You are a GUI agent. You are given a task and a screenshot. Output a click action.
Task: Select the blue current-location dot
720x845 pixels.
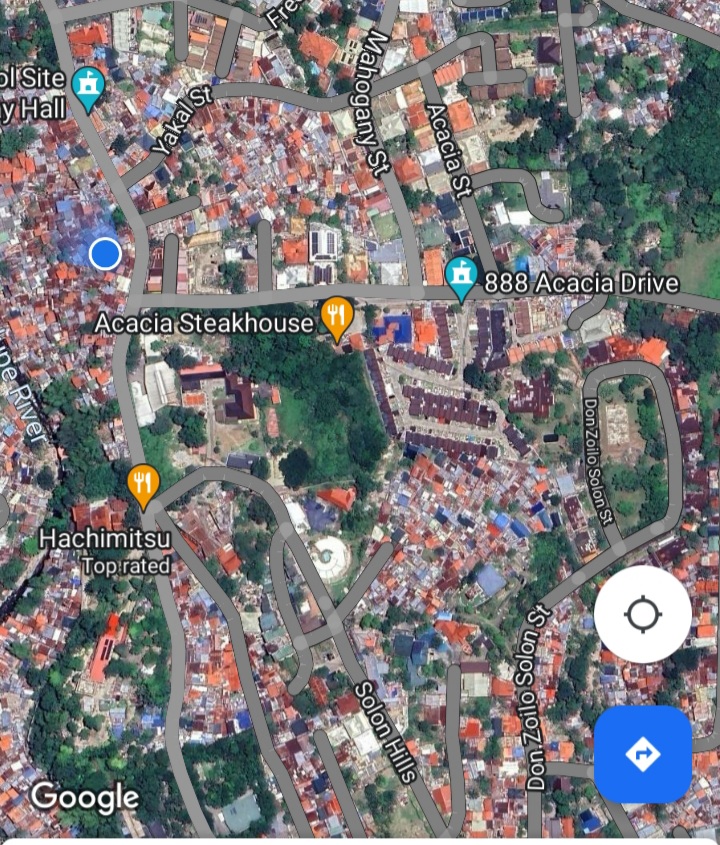coord(105,254)
